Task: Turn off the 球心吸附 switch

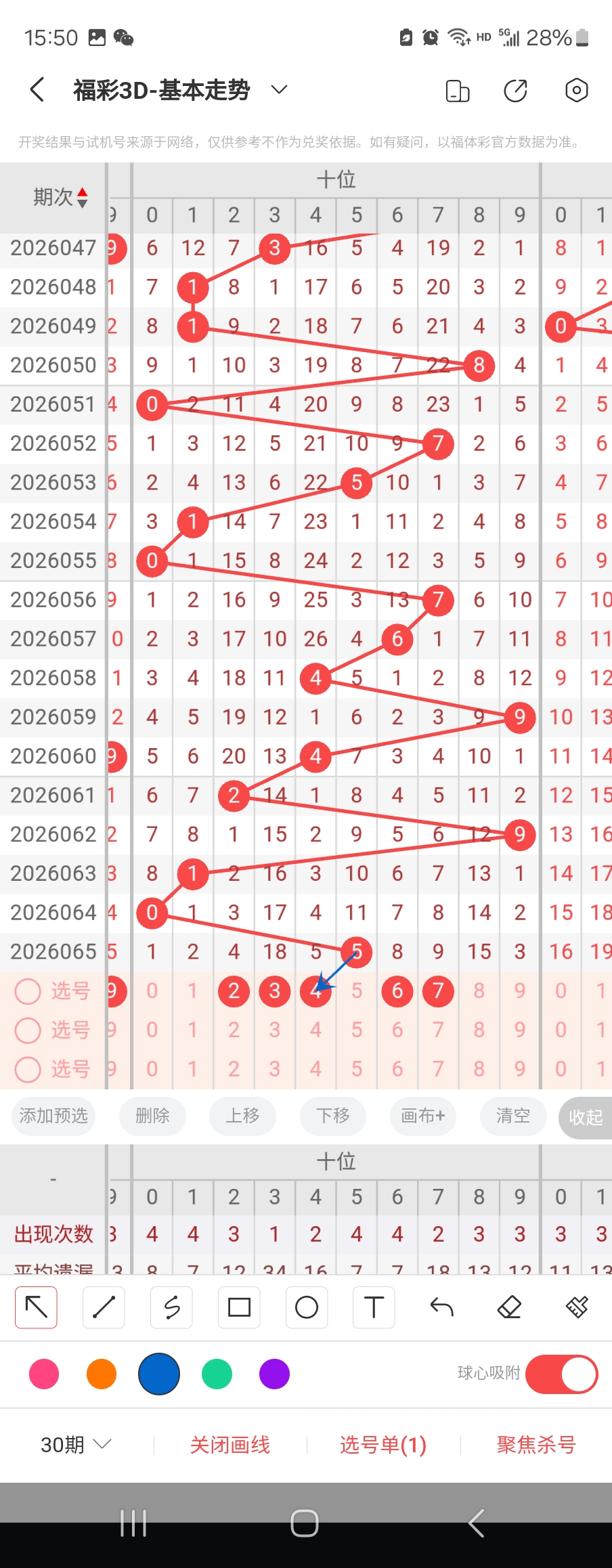Action: (561, 1374)
